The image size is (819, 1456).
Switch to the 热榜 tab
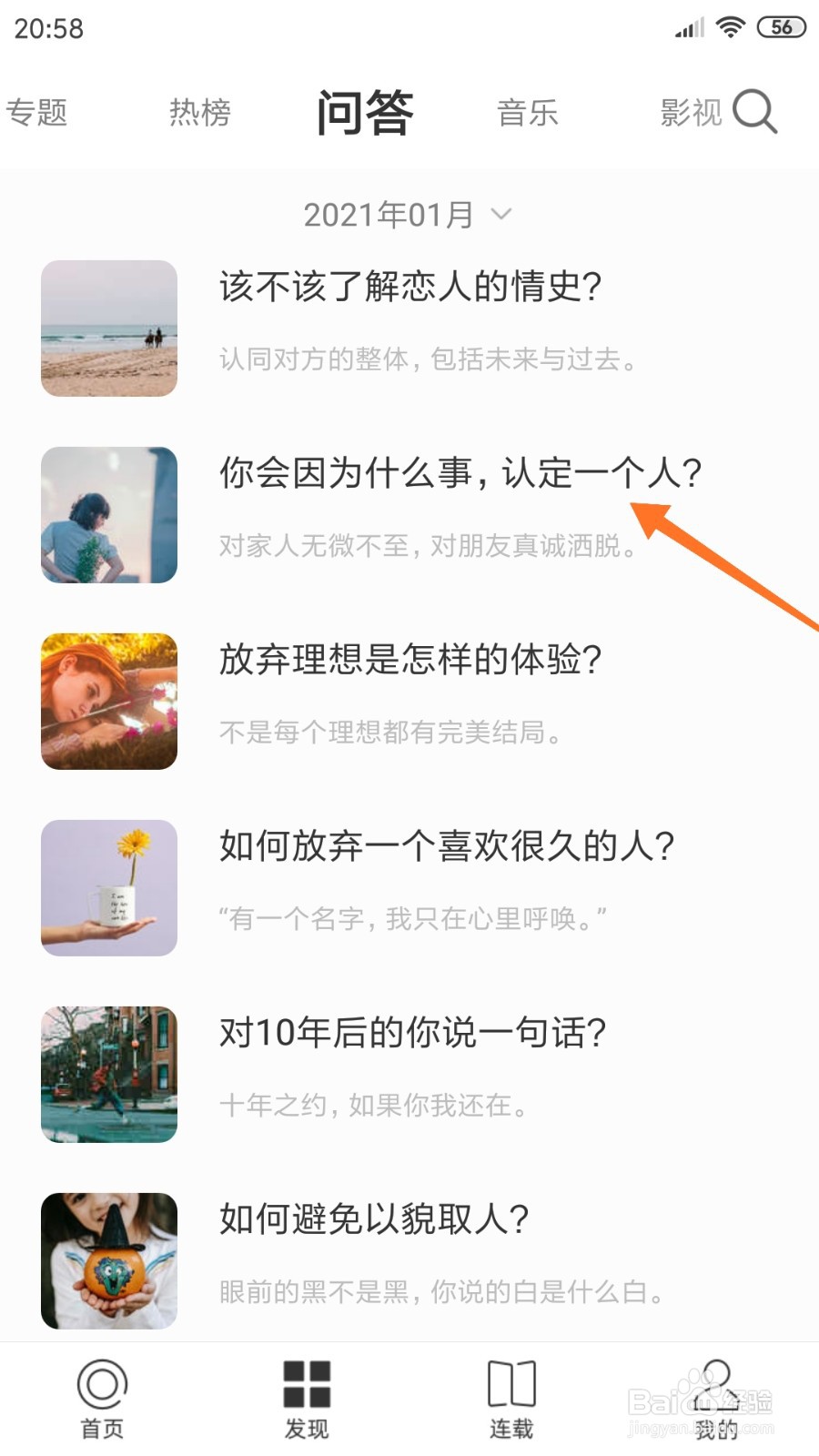click(199, 111)
